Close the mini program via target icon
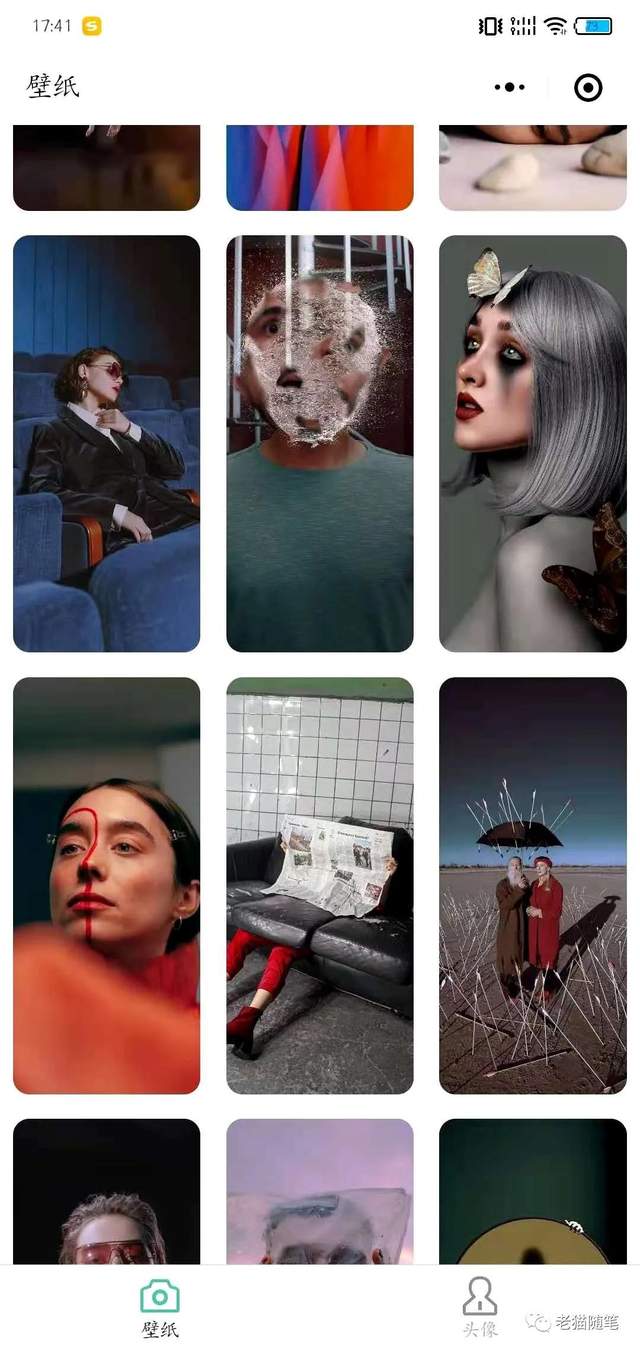Screen dimensions: 640x1351 (x=588, y=87)
